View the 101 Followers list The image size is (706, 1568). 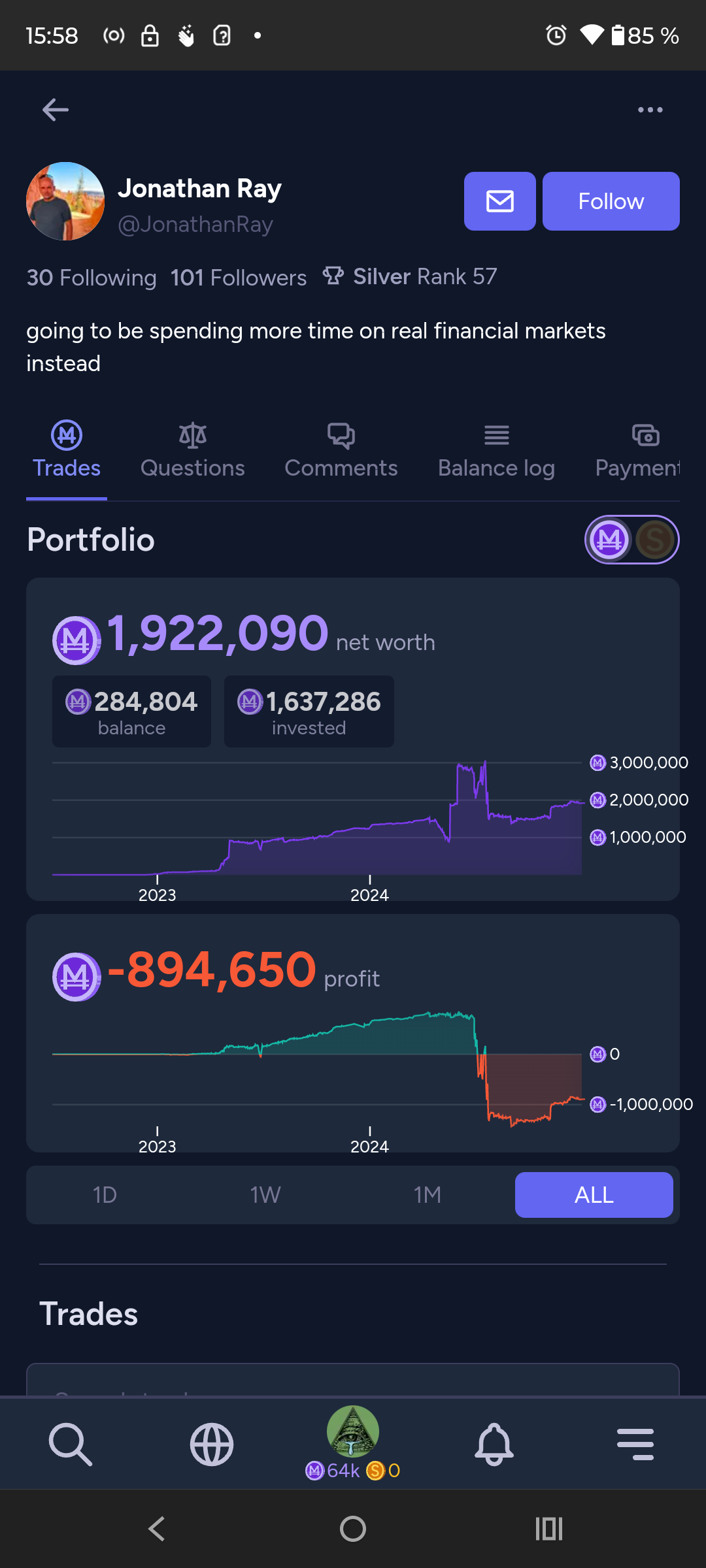click(x=239, y=278)
